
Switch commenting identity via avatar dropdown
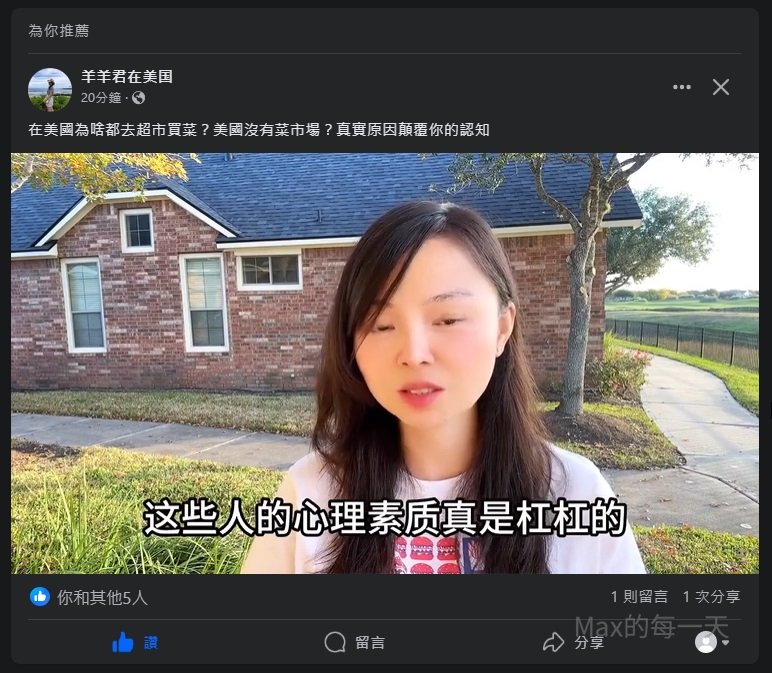[712, 642]
